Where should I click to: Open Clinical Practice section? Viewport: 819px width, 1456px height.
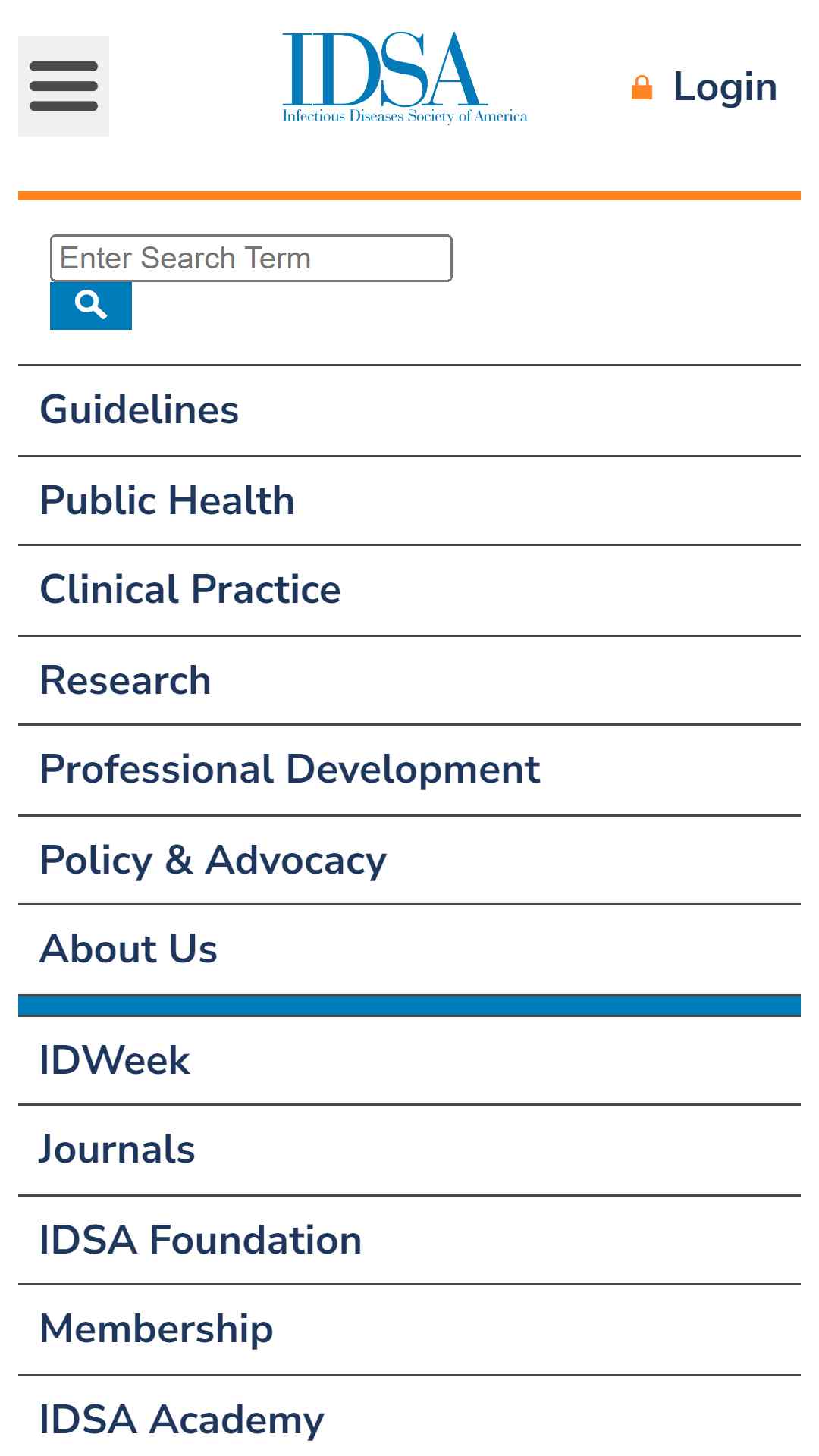[x=409, y=590]
